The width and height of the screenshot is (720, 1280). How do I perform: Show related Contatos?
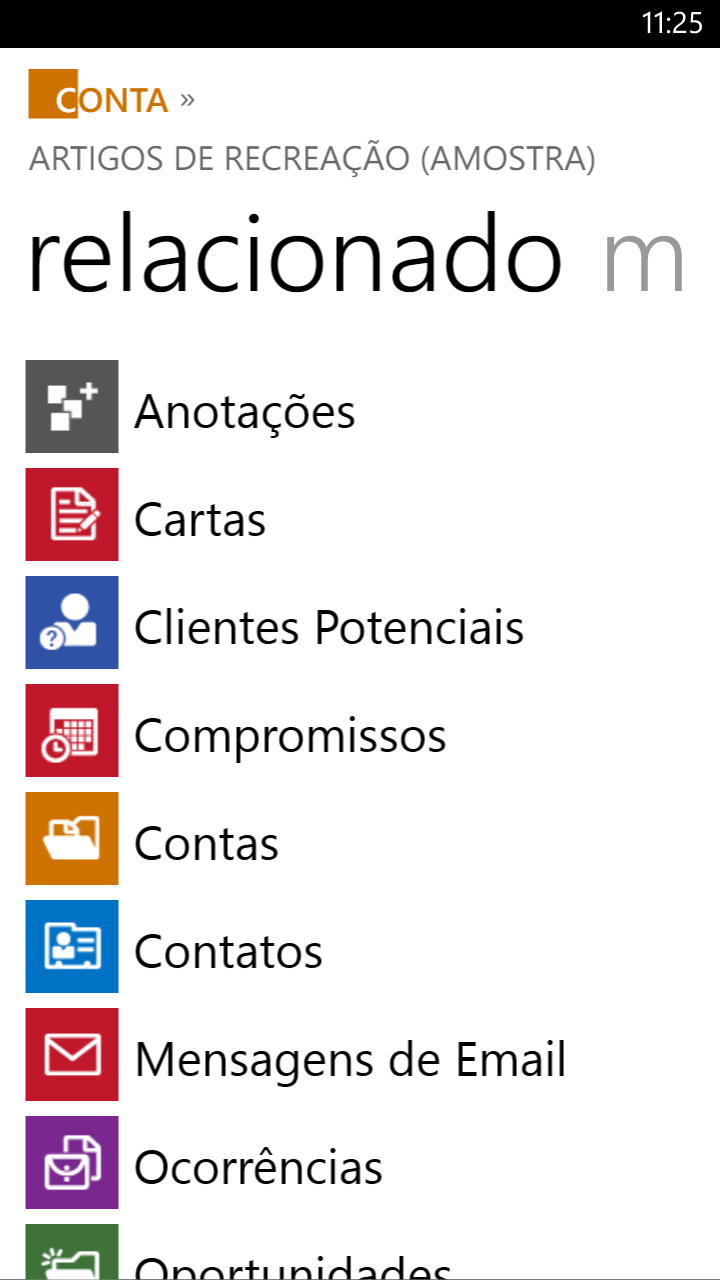coord(228,951)
